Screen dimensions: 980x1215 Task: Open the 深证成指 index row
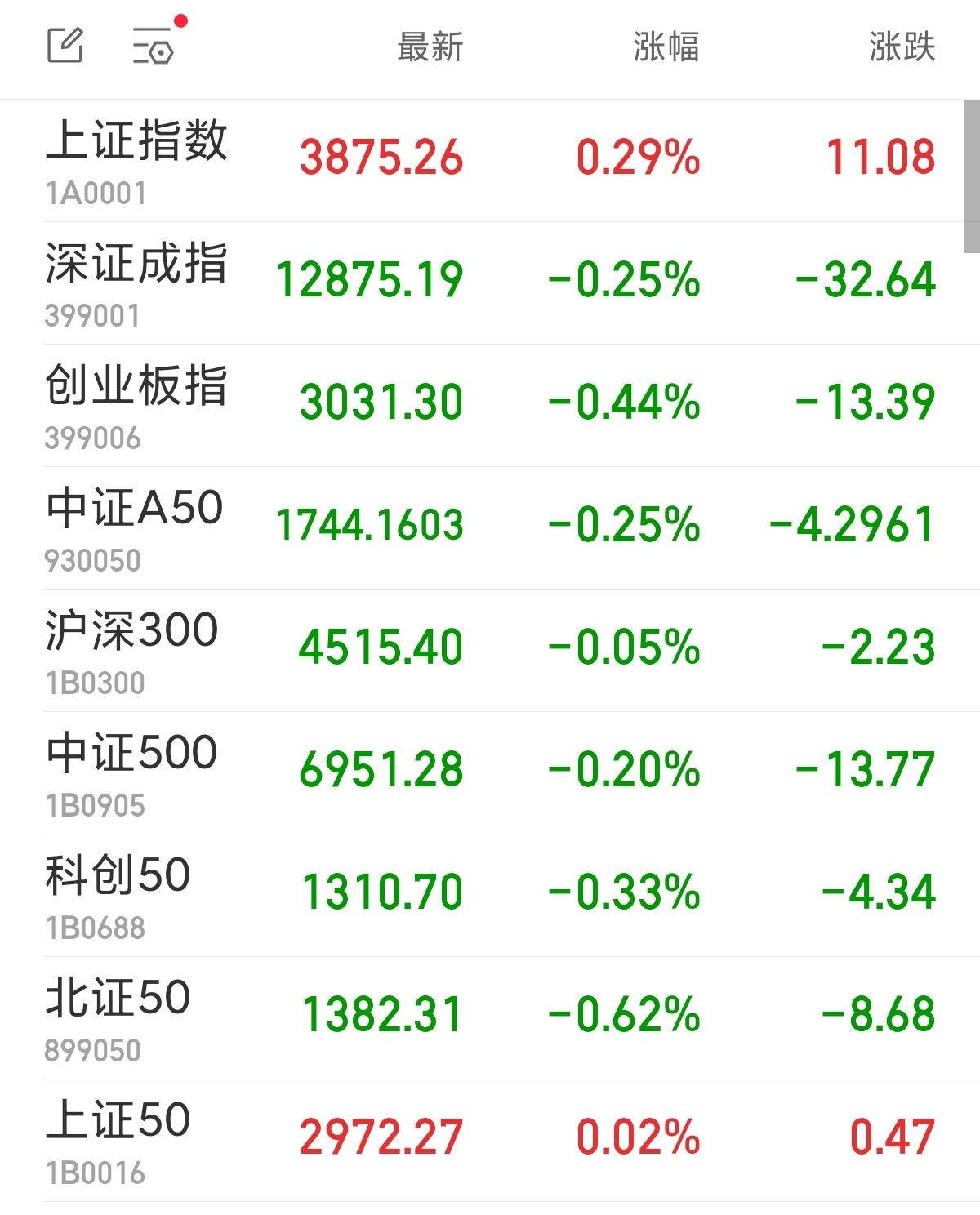137,263
